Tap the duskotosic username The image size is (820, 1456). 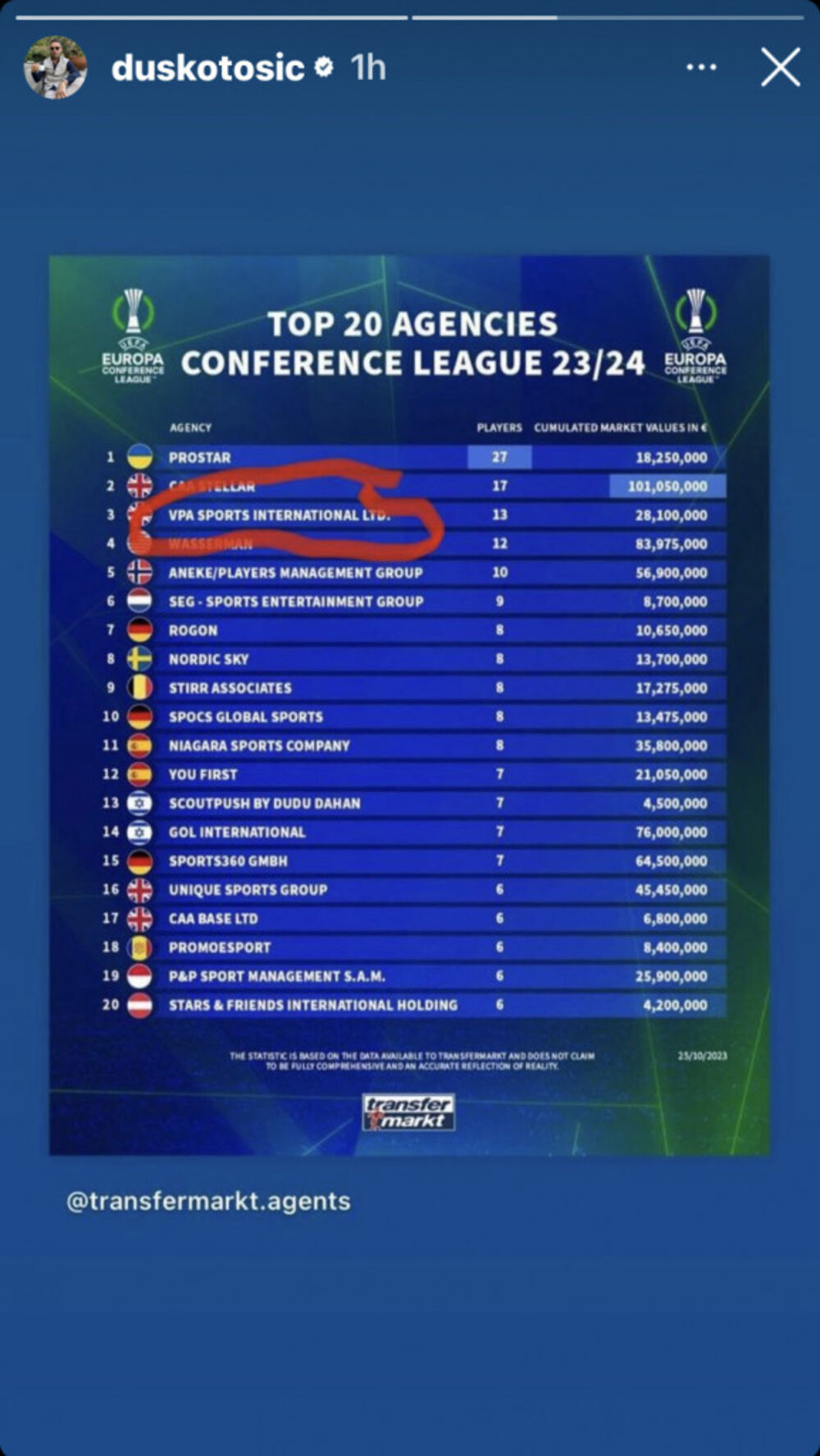(207, 68)
